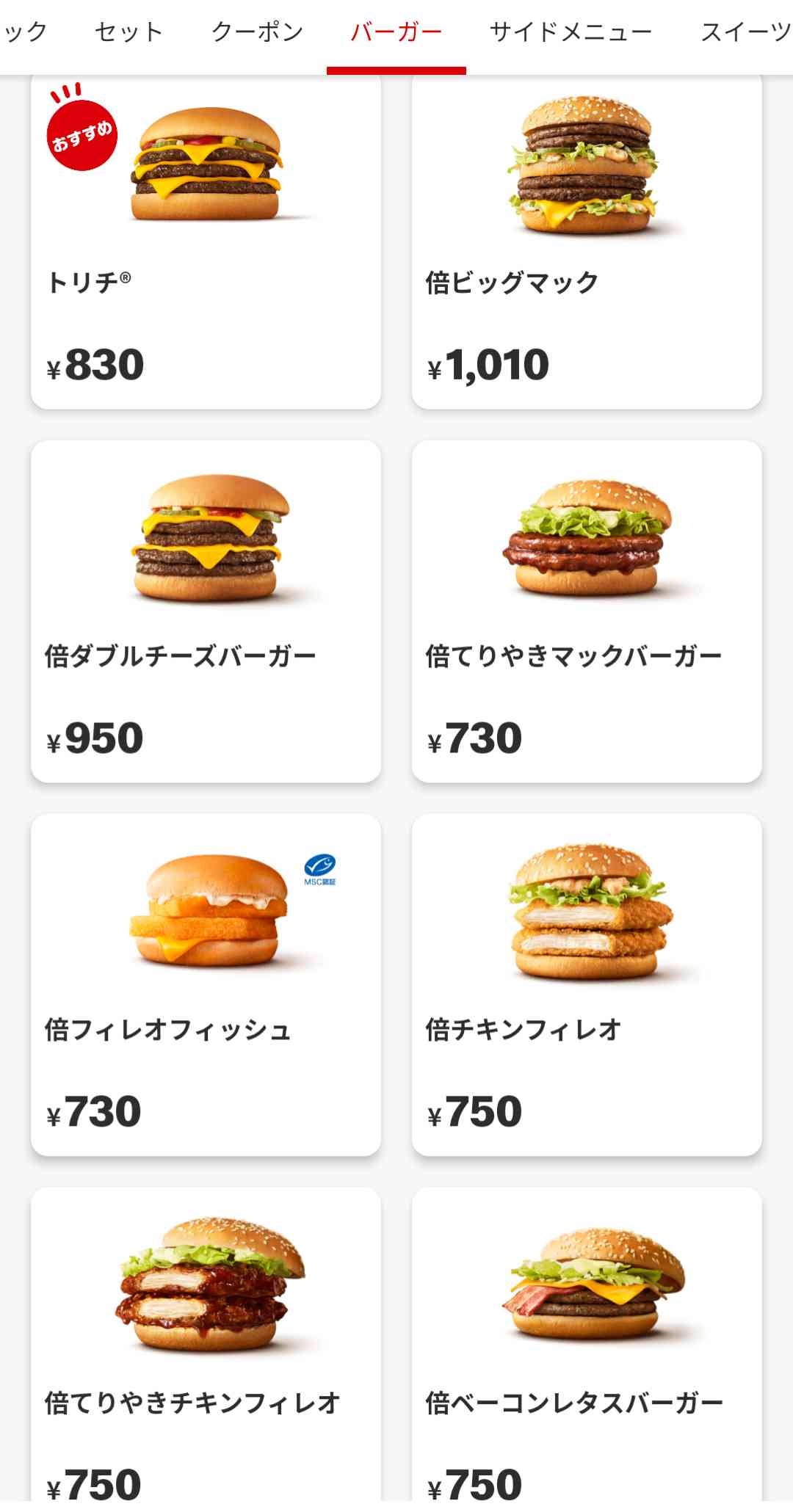
Task: Select the 倍ビッグマック item
Action: pos(587,242)
